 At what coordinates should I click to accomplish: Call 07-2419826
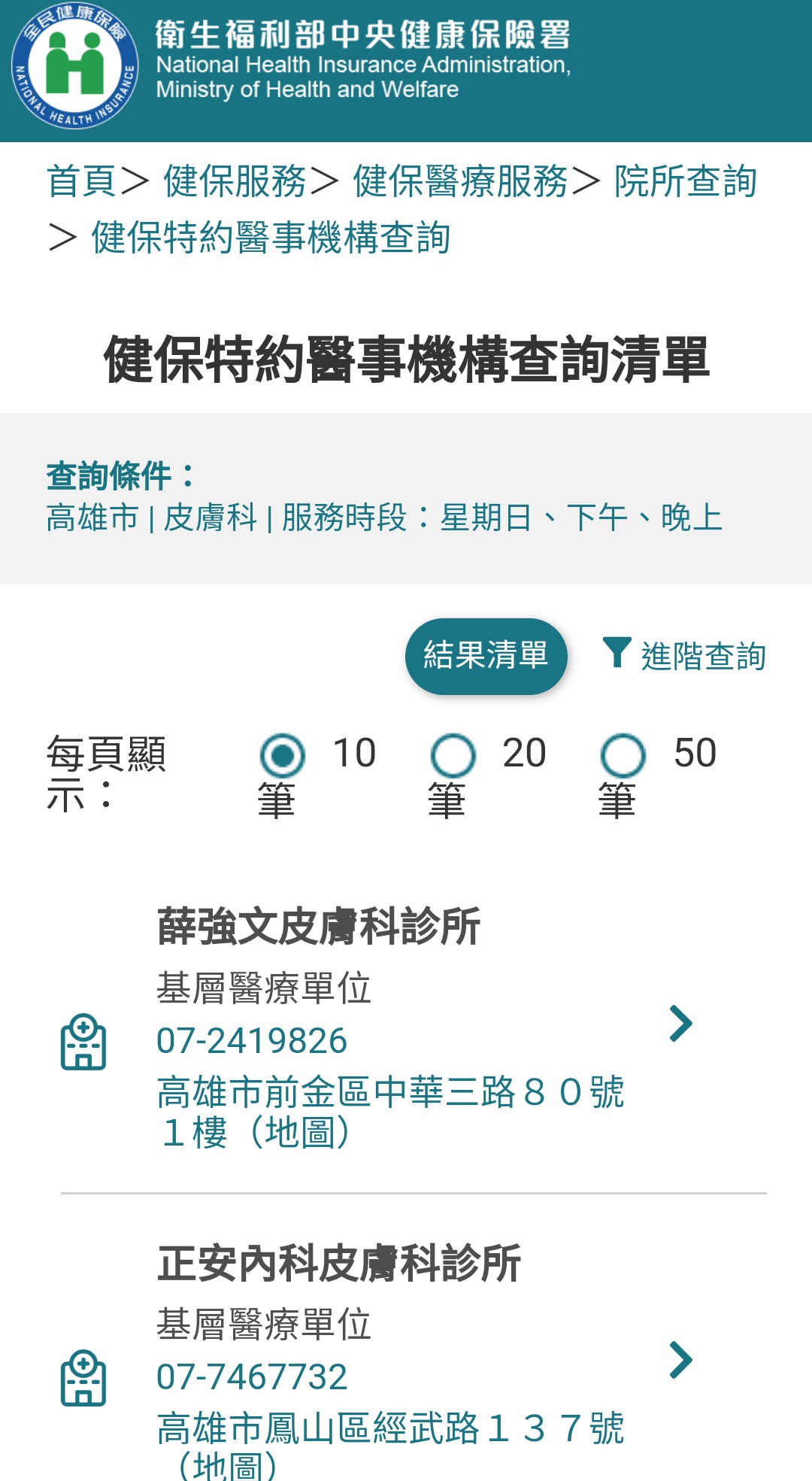(252, 1041)
